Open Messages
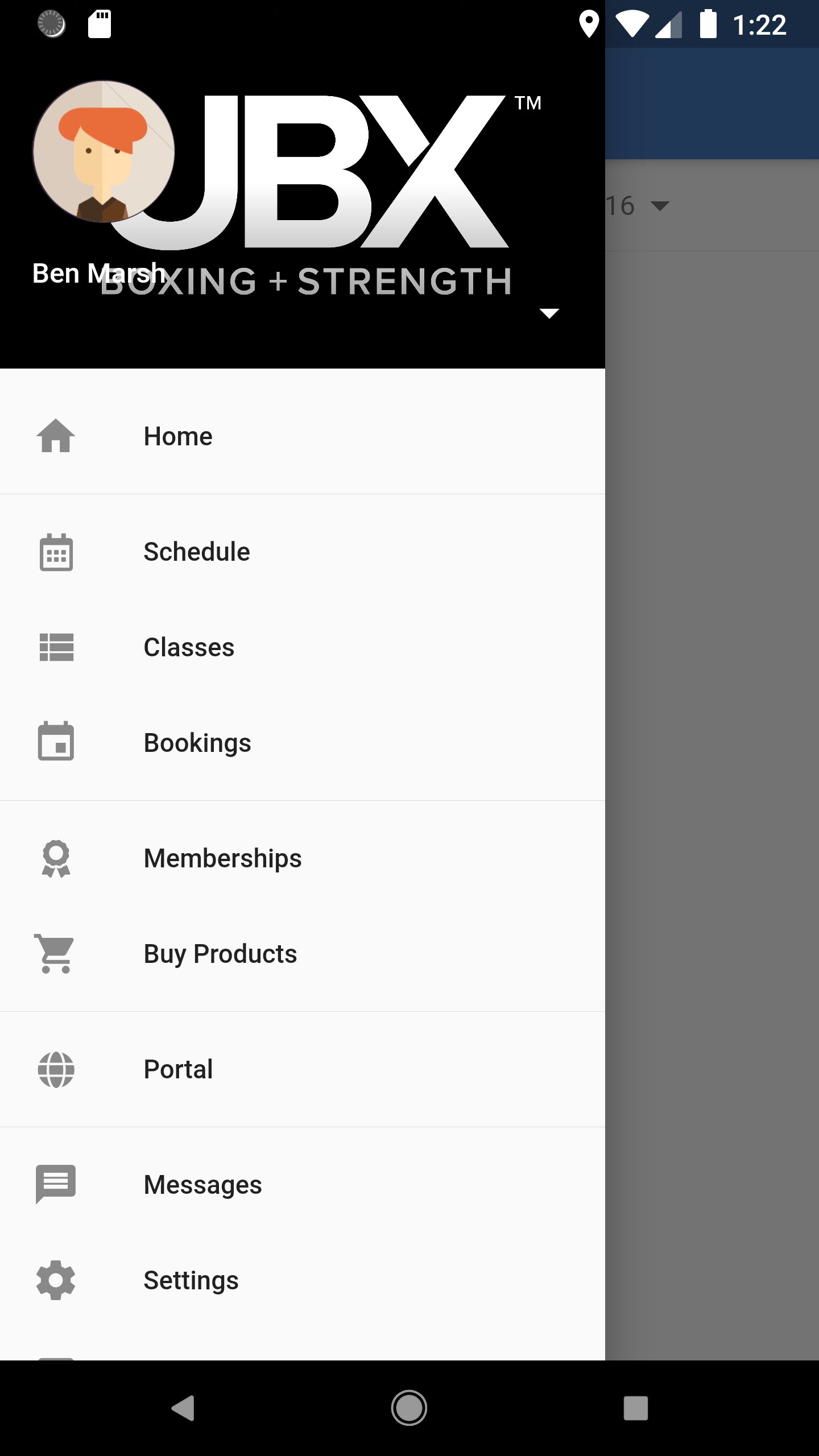Viewport: 819px width, 1456px height. click(202, 1185)
